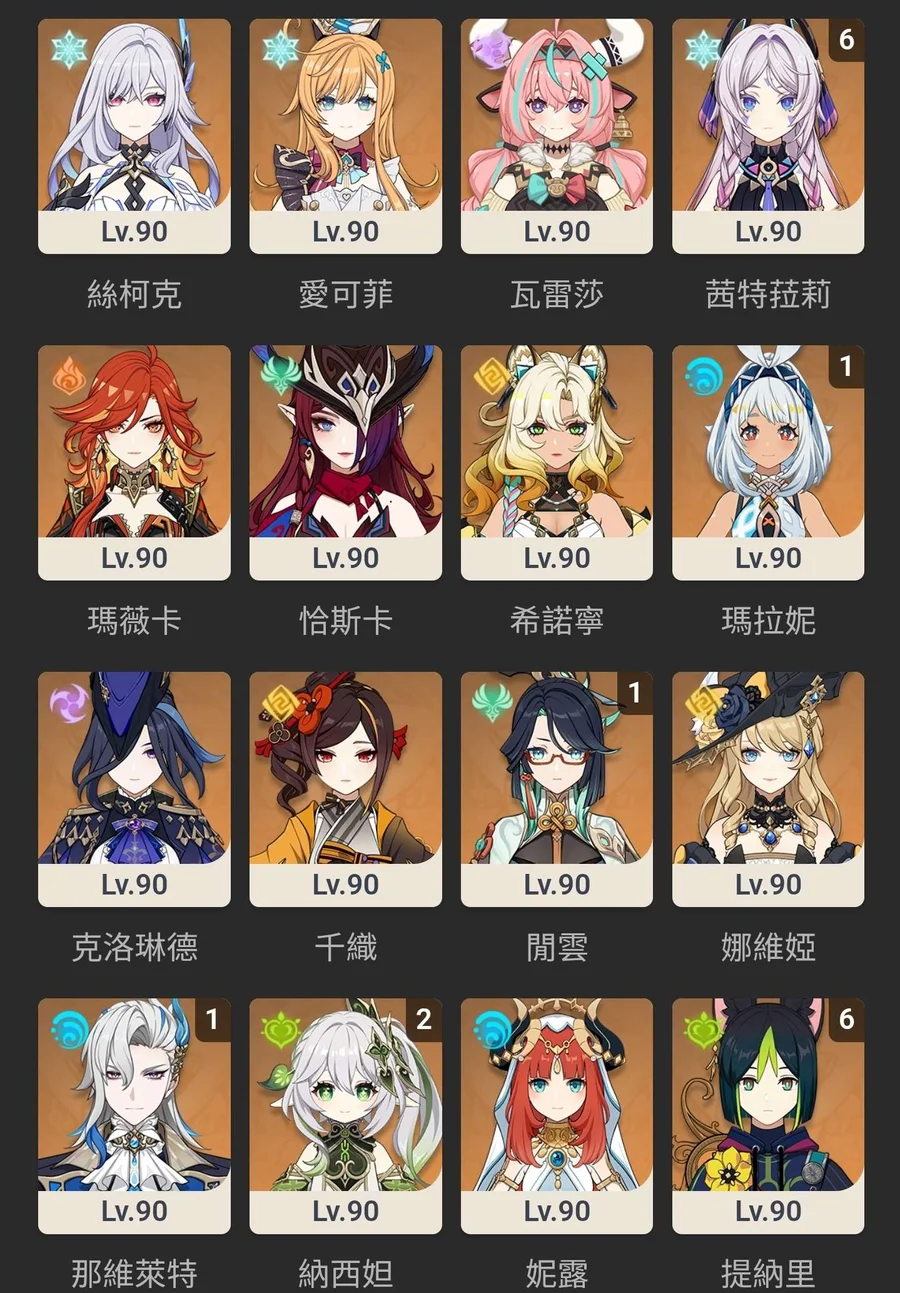This screenshot has height=1293, width=900.
Task: Tap the 瑪薇卡 character card
Action: click(134, 462)
